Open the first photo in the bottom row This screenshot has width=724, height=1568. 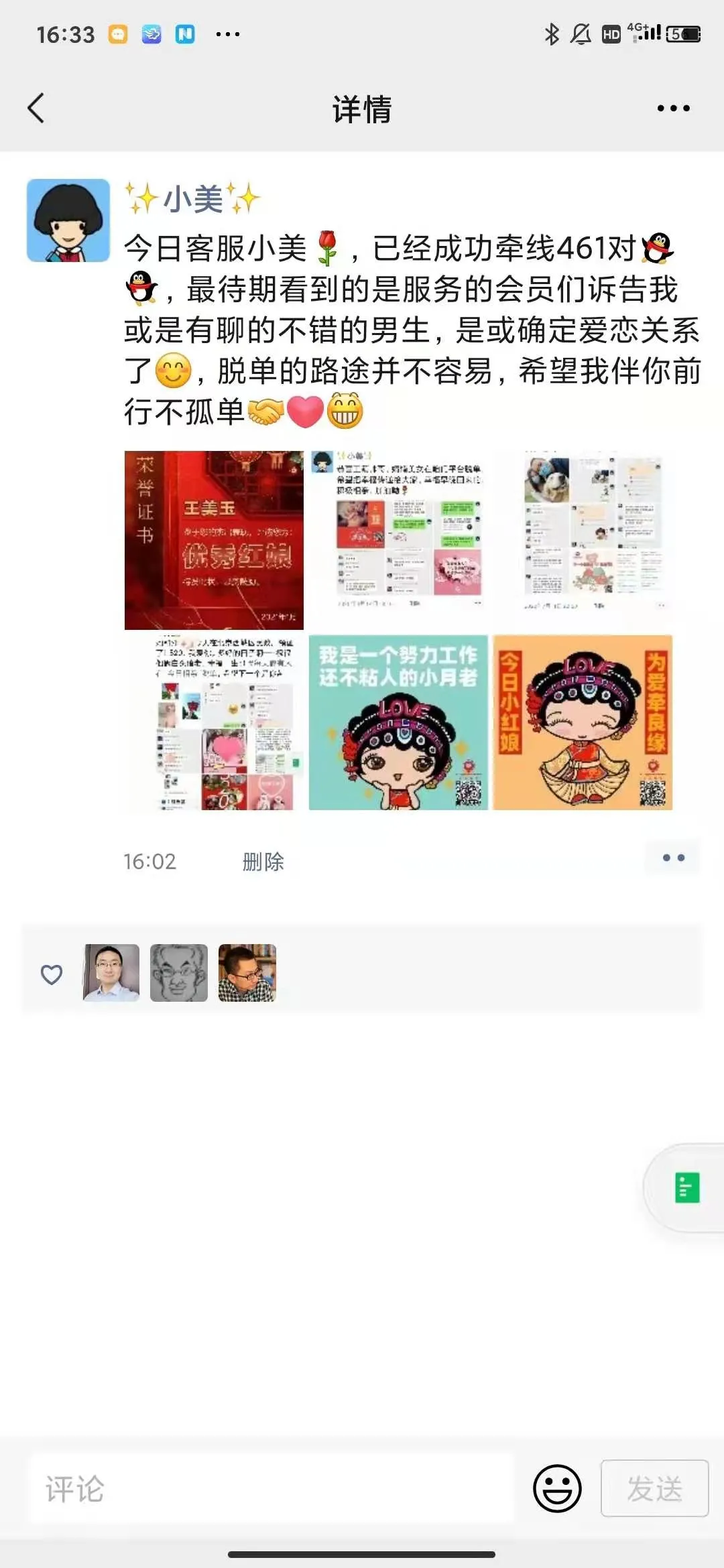tap(214, 722)
